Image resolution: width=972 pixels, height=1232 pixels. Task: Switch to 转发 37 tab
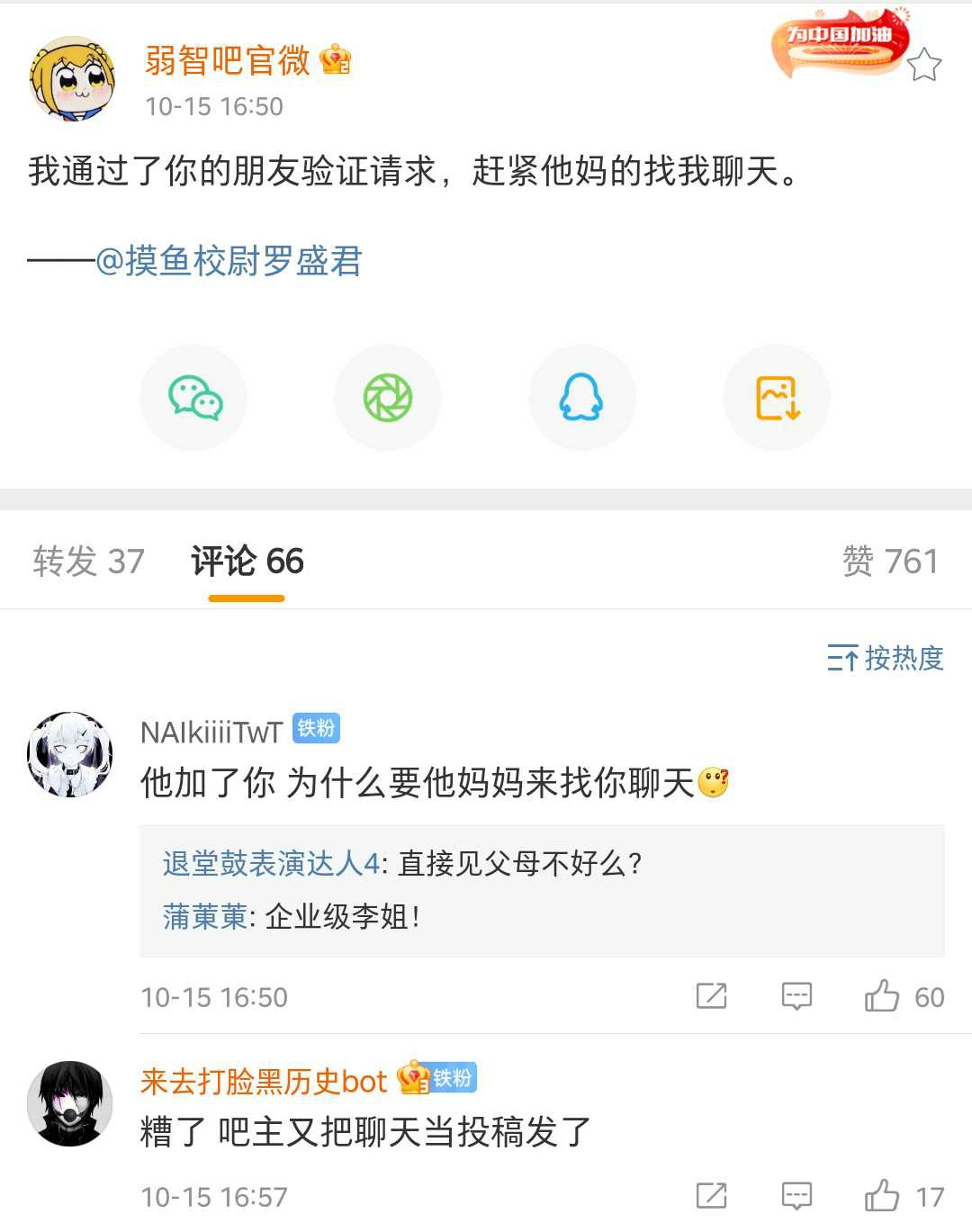(88, 562)
